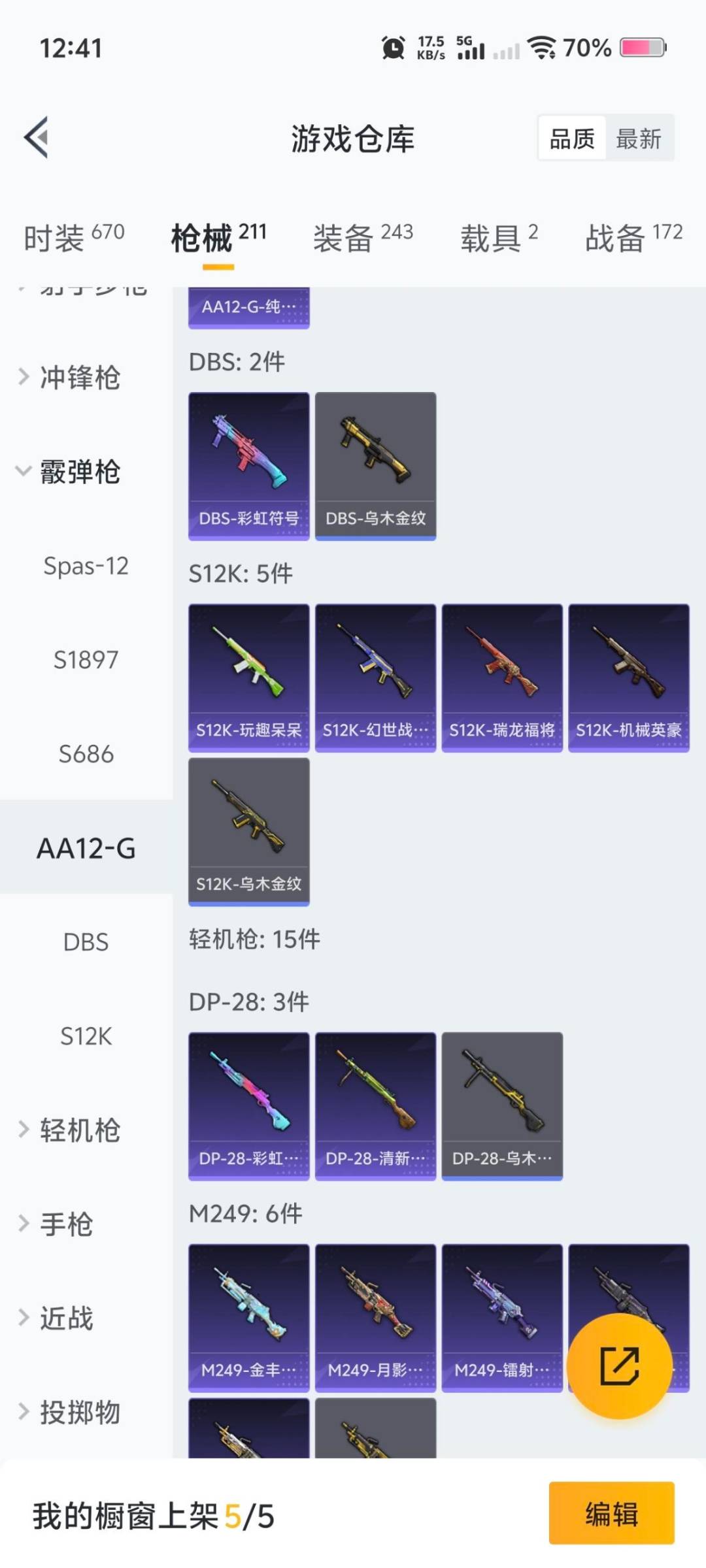Sort the warehouse by 最新

click(638, 139)
